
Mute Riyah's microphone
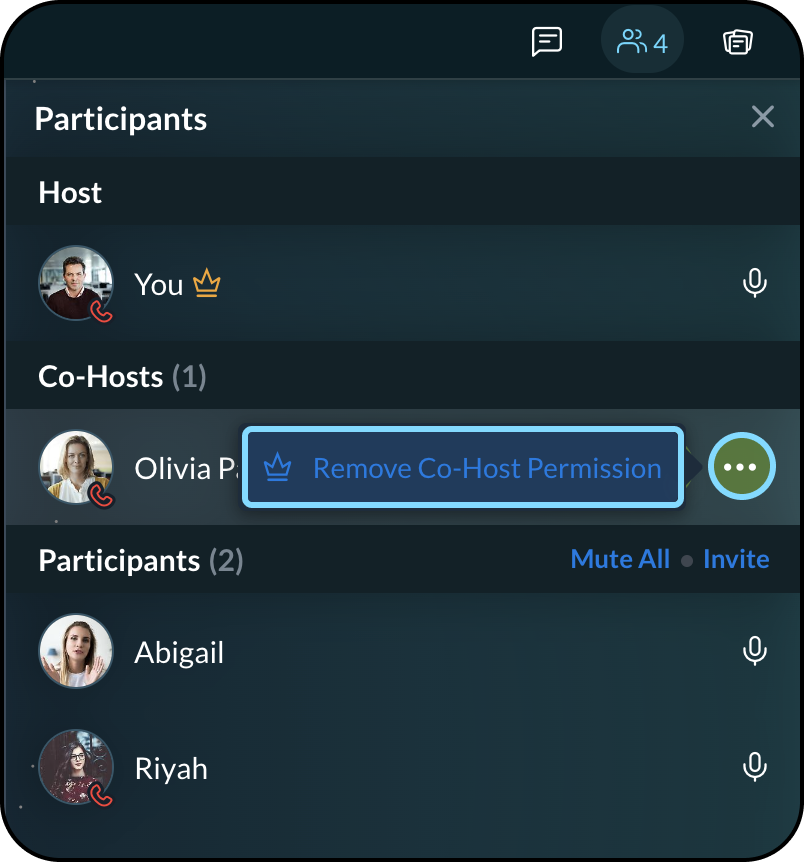click(x=755, y=768)
